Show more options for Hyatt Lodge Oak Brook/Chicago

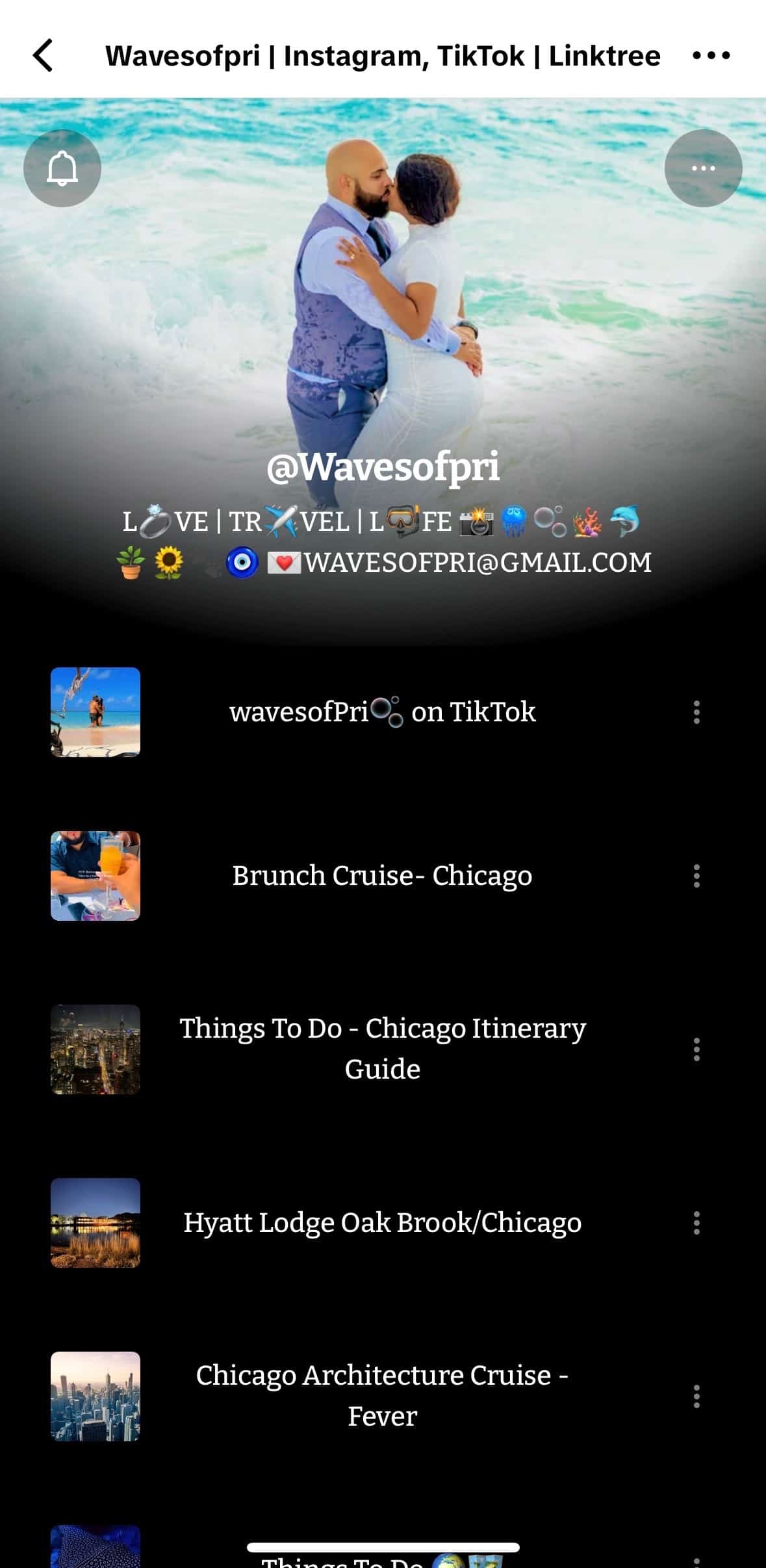696,1223
